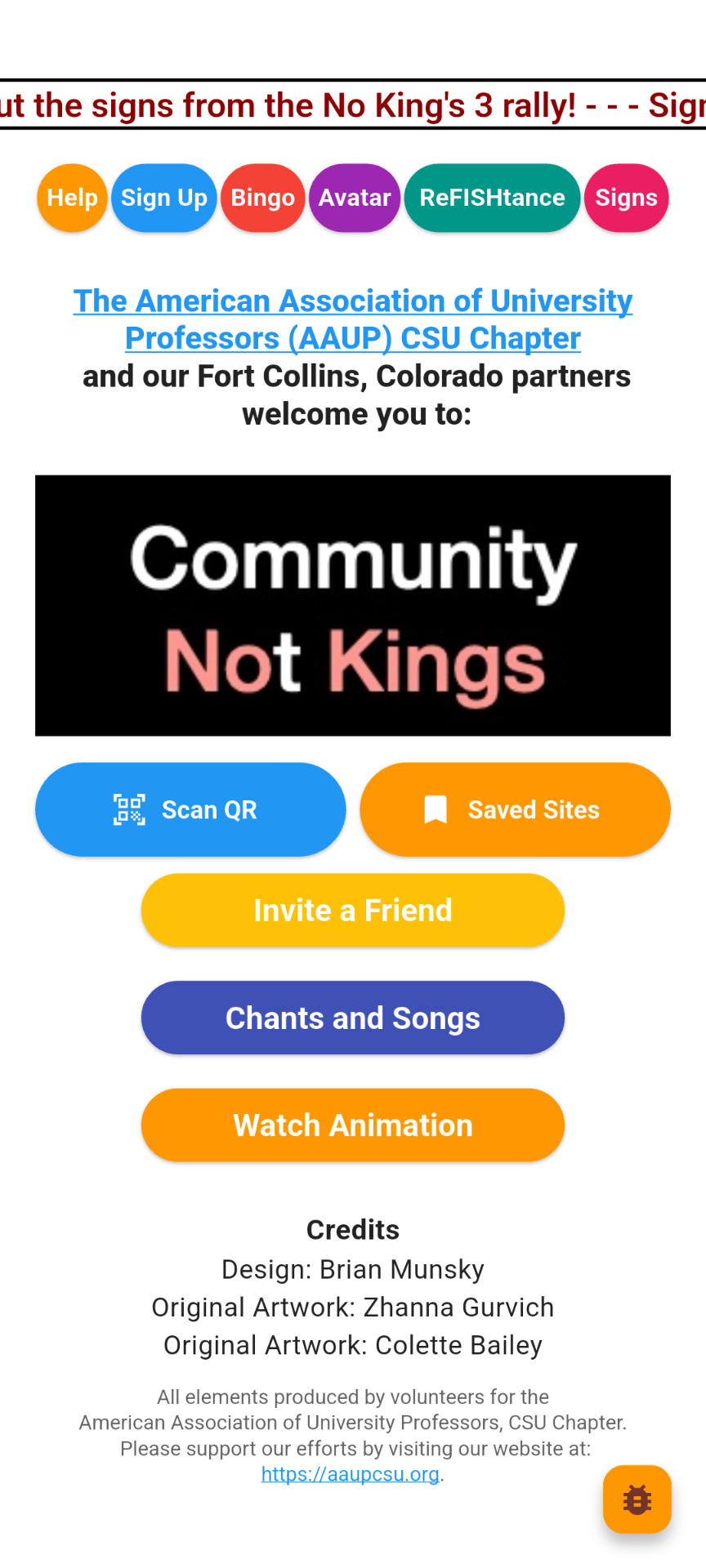Click Invite a Friend
The image size is (706, 1568).
pyautogui.click(x=353, y=910)
